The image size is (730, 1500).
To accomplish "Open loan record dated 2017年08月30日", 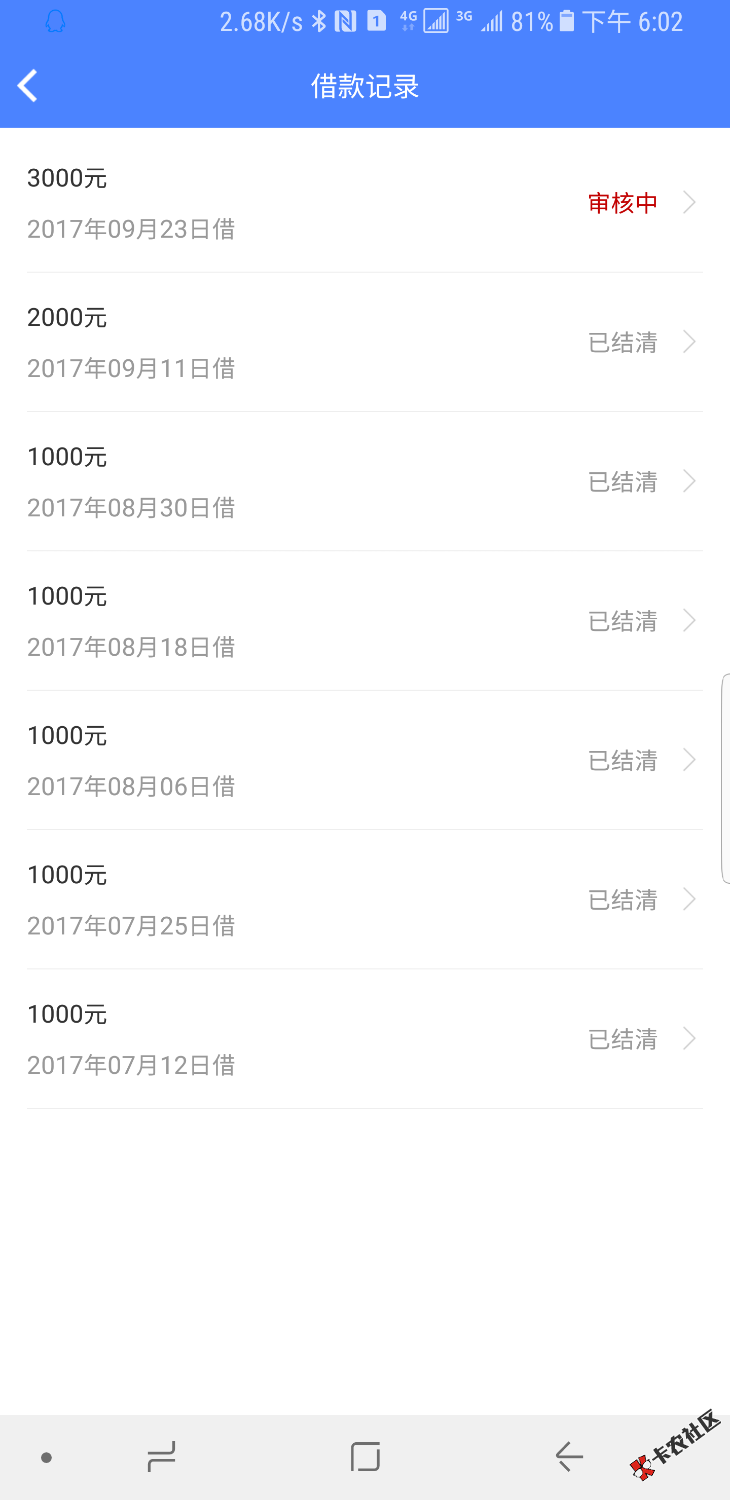I will (365, 482).
